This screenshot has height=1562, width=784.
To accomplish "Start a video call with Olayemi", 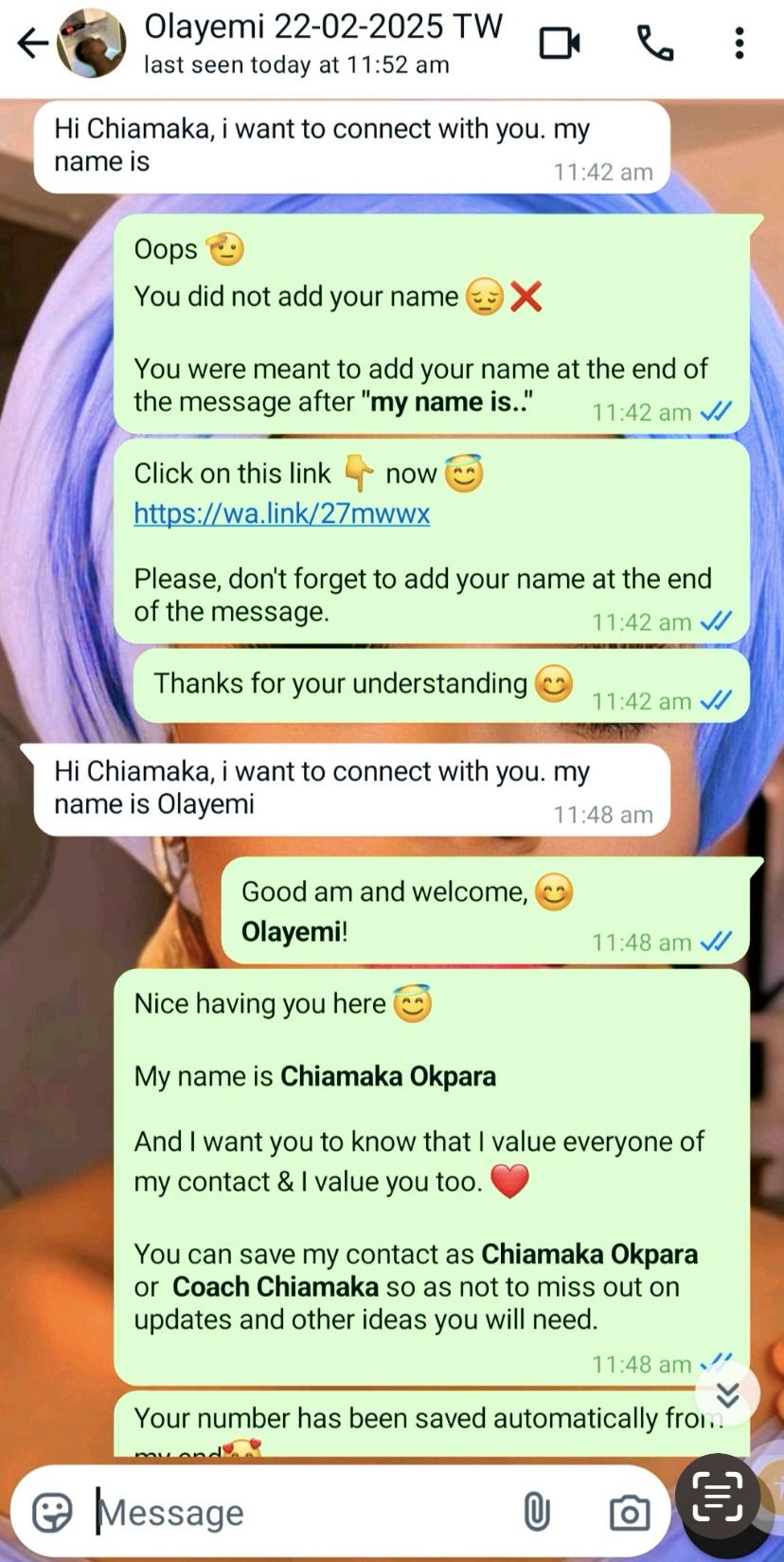I will pyautogui.click(x=560, y=43).
